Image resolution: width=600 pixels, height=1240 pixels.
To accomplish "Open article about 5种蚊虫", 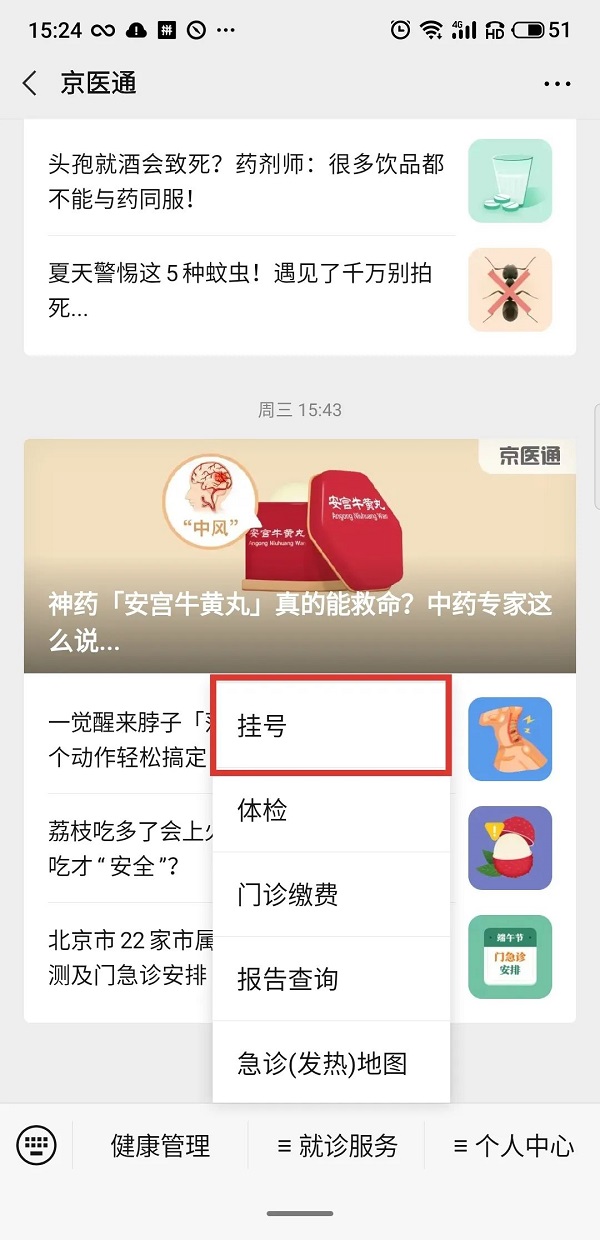I will 247,289.
